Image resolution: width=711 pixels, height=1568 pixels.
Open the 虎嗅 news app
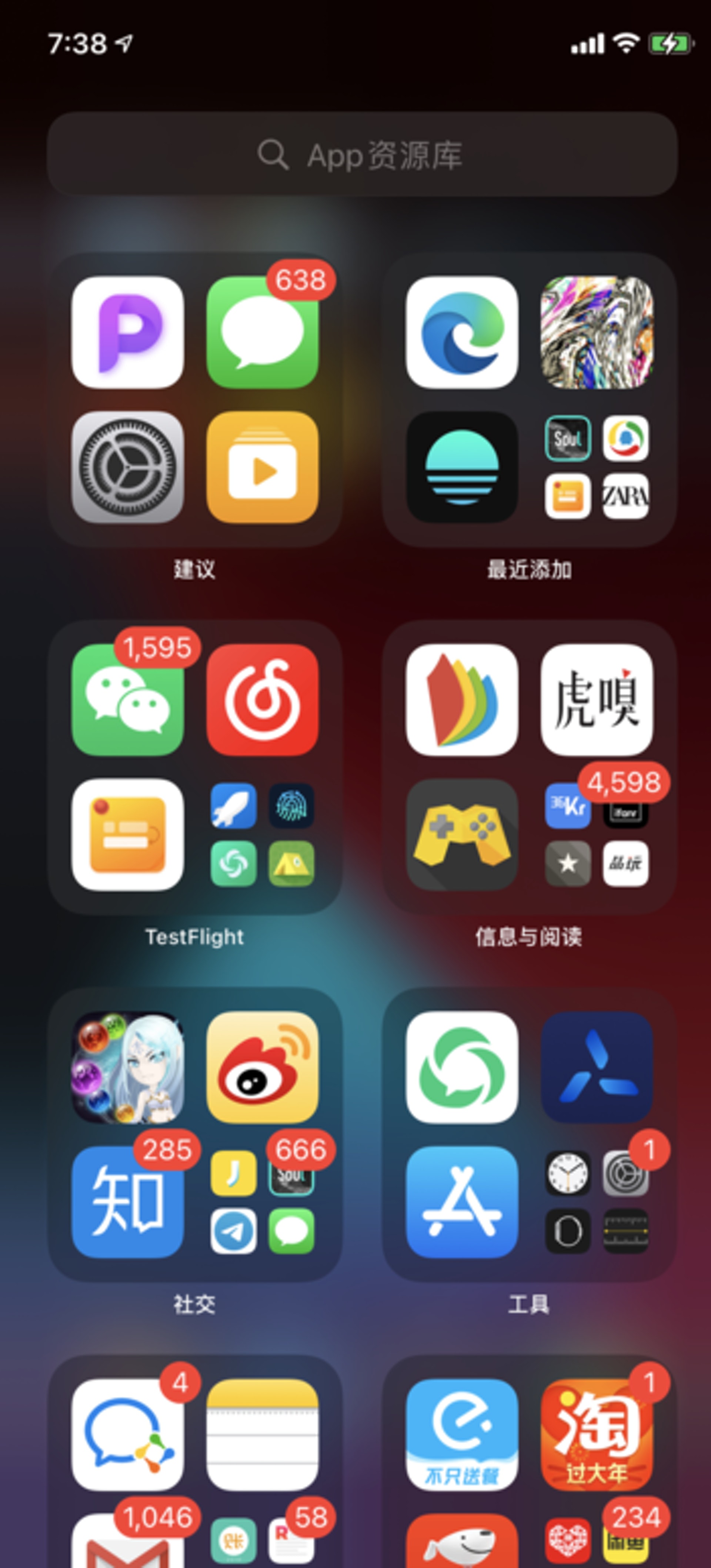click(597, 700)
